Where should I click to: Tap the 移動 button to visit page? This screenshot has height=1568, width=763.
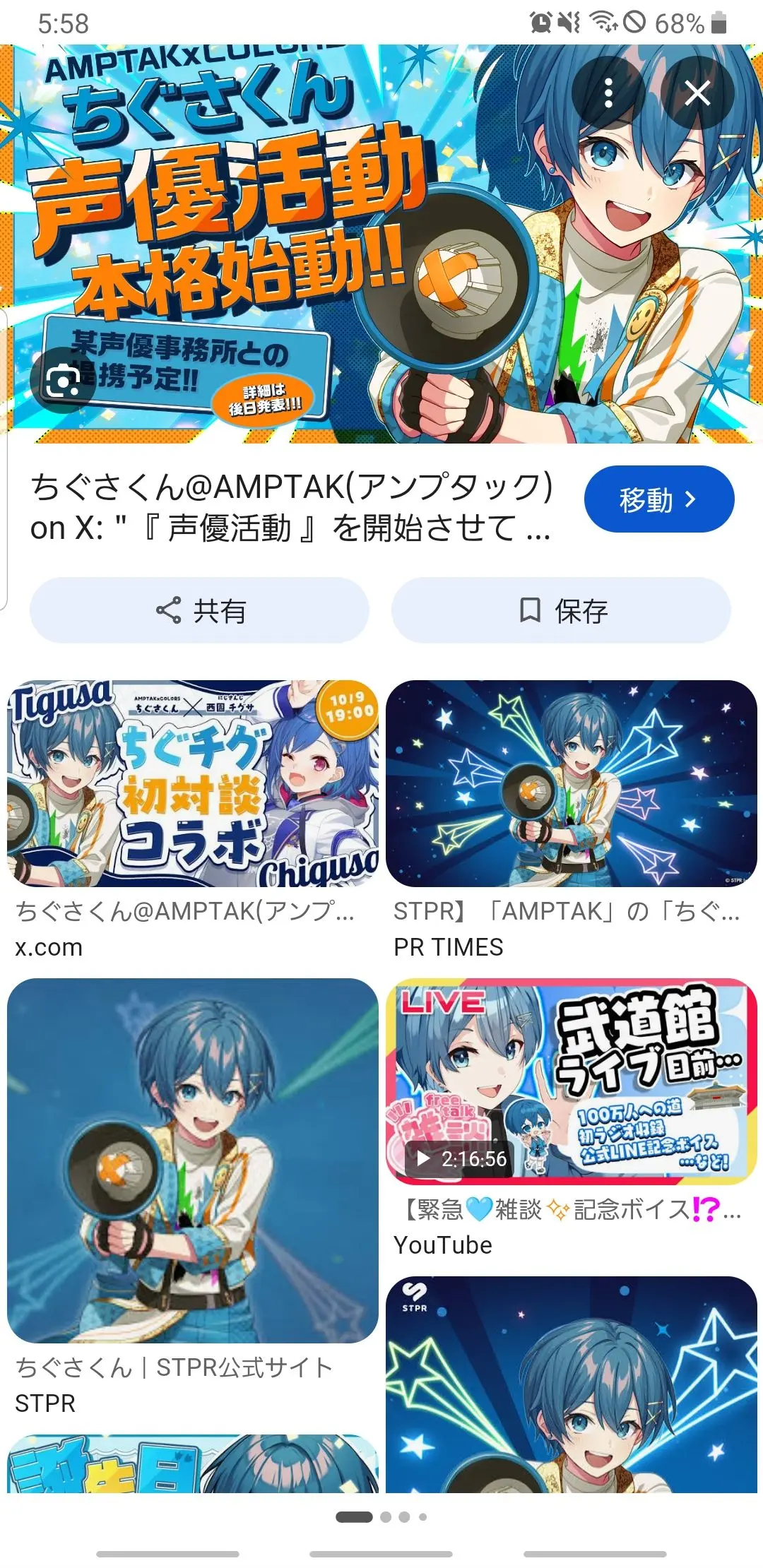click(x=659, y=499)
